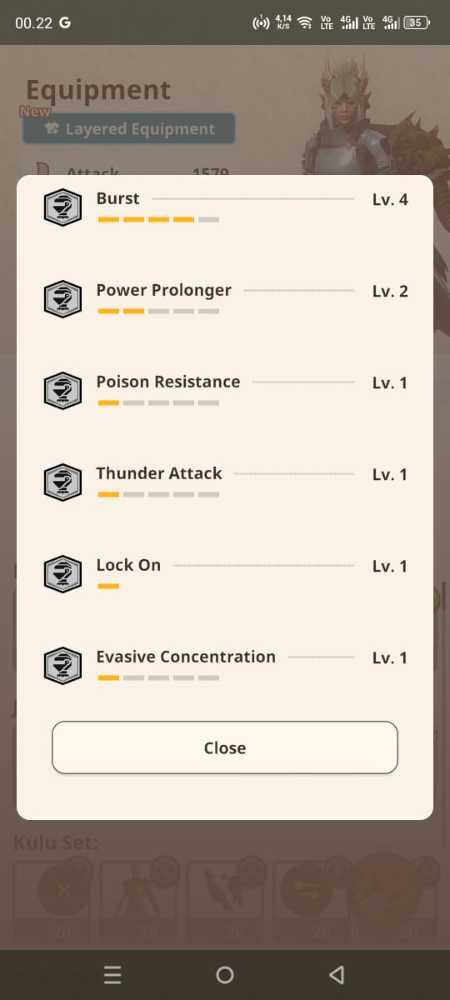Open the Evasive Concentration skill row
This screenshot has height=1000, width=450.
pyautogui.click(x=225, y=665)
